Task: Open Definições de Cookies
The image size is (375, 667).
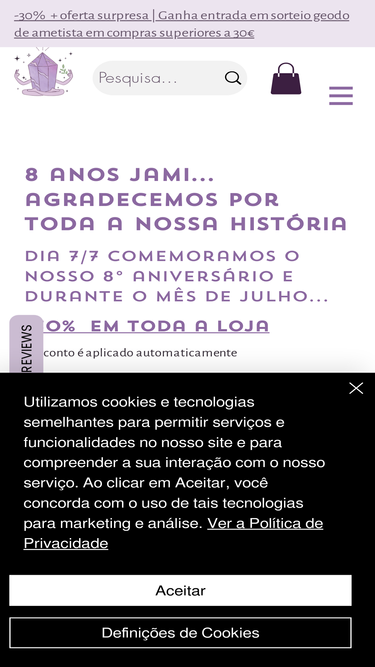Action: [x=180, y=633]
